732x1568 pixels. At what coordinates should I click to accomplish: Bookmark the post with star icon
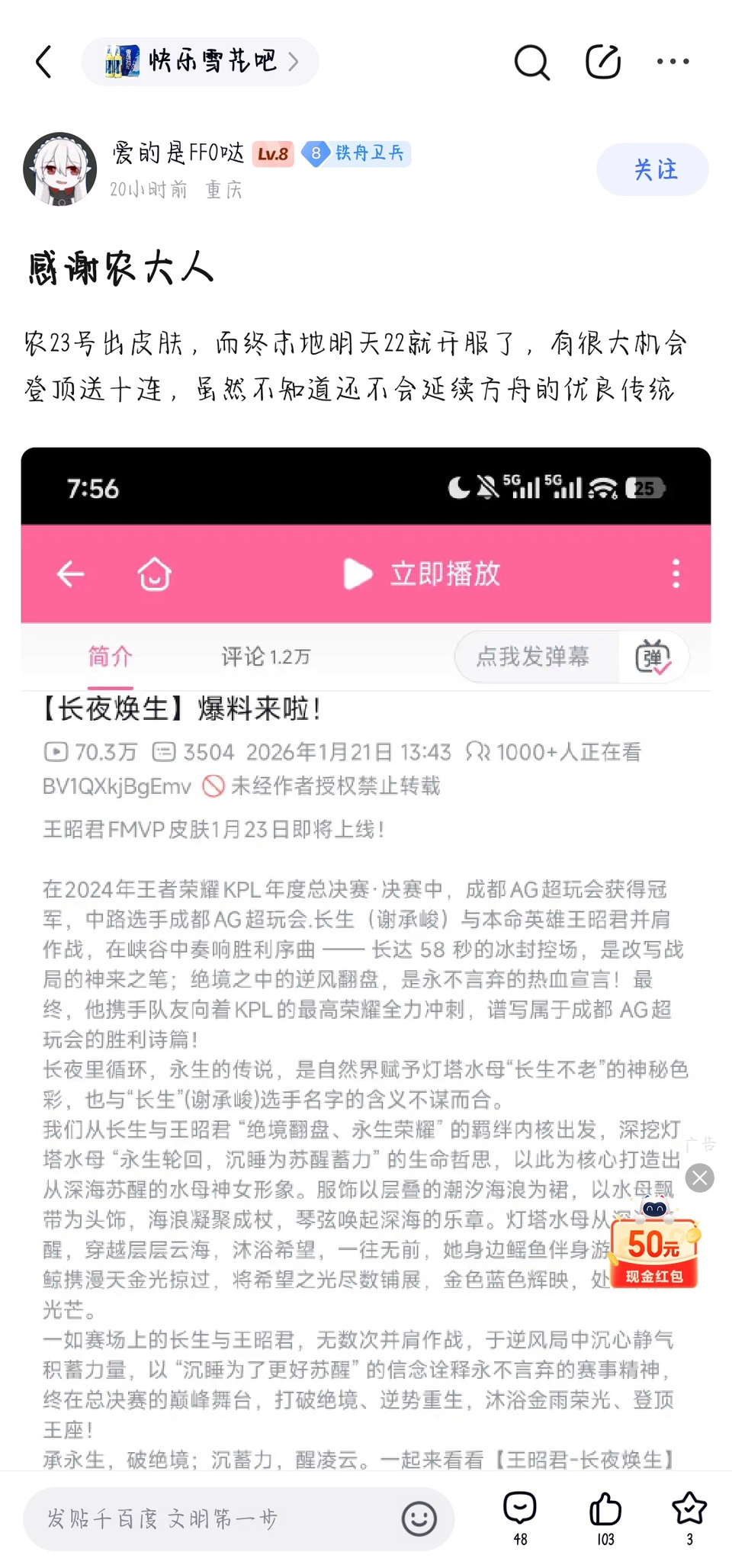[x=689, y=1516]
